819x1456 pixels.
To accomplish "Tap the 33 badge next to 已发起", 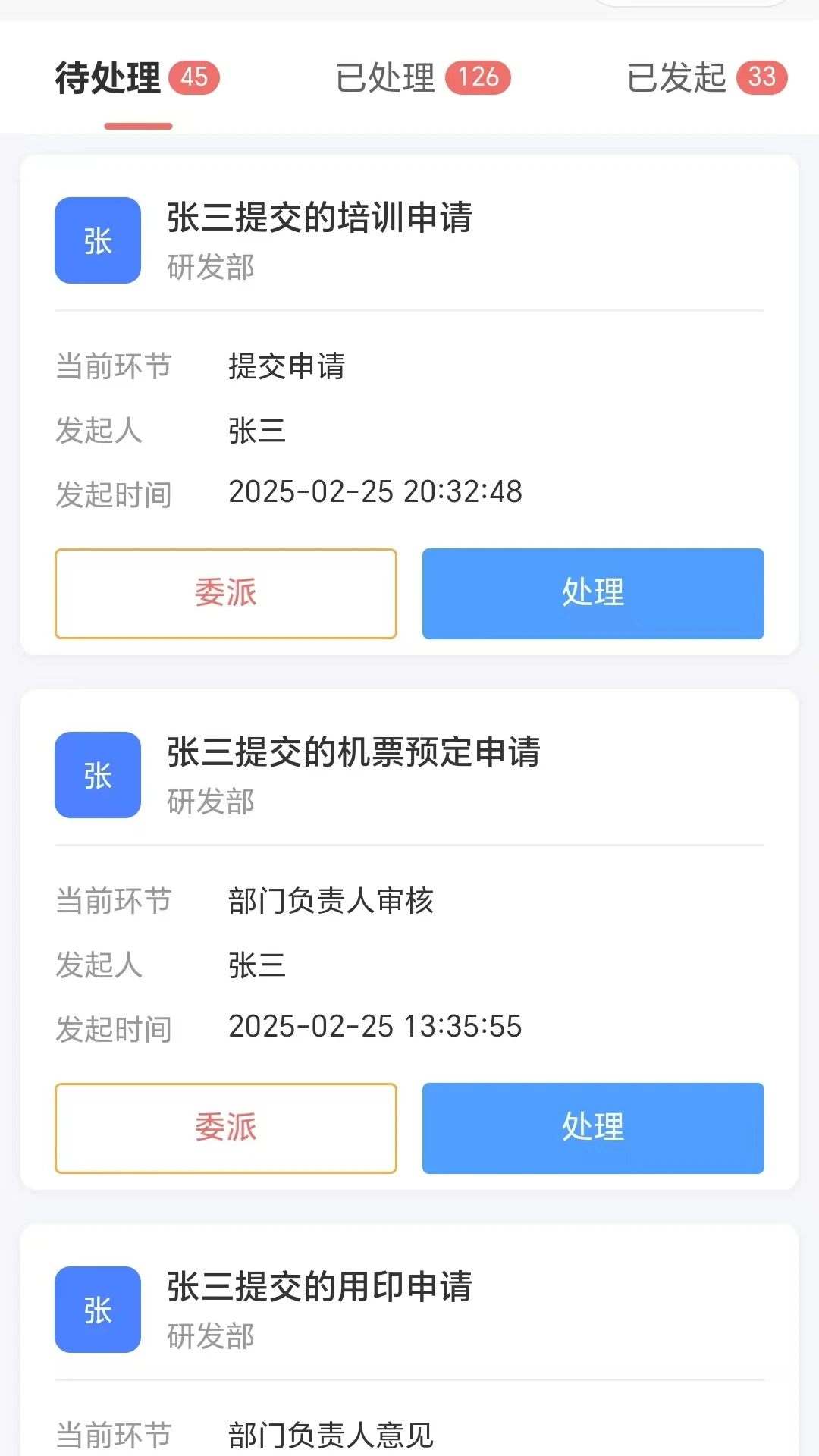I will (x=761, y=76).
